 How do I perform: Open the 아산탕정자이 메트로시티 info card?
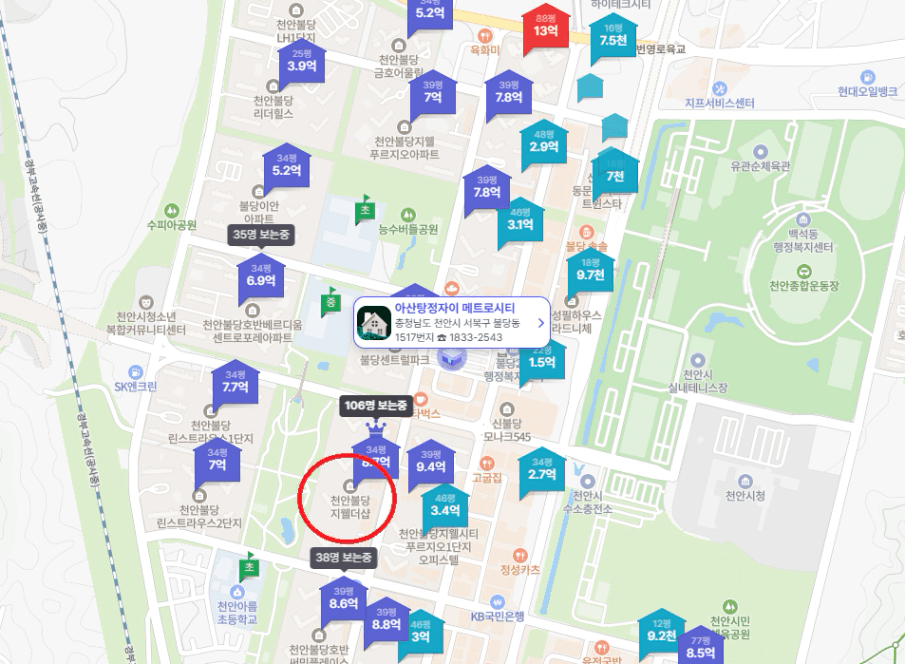[x=452, y=322]
